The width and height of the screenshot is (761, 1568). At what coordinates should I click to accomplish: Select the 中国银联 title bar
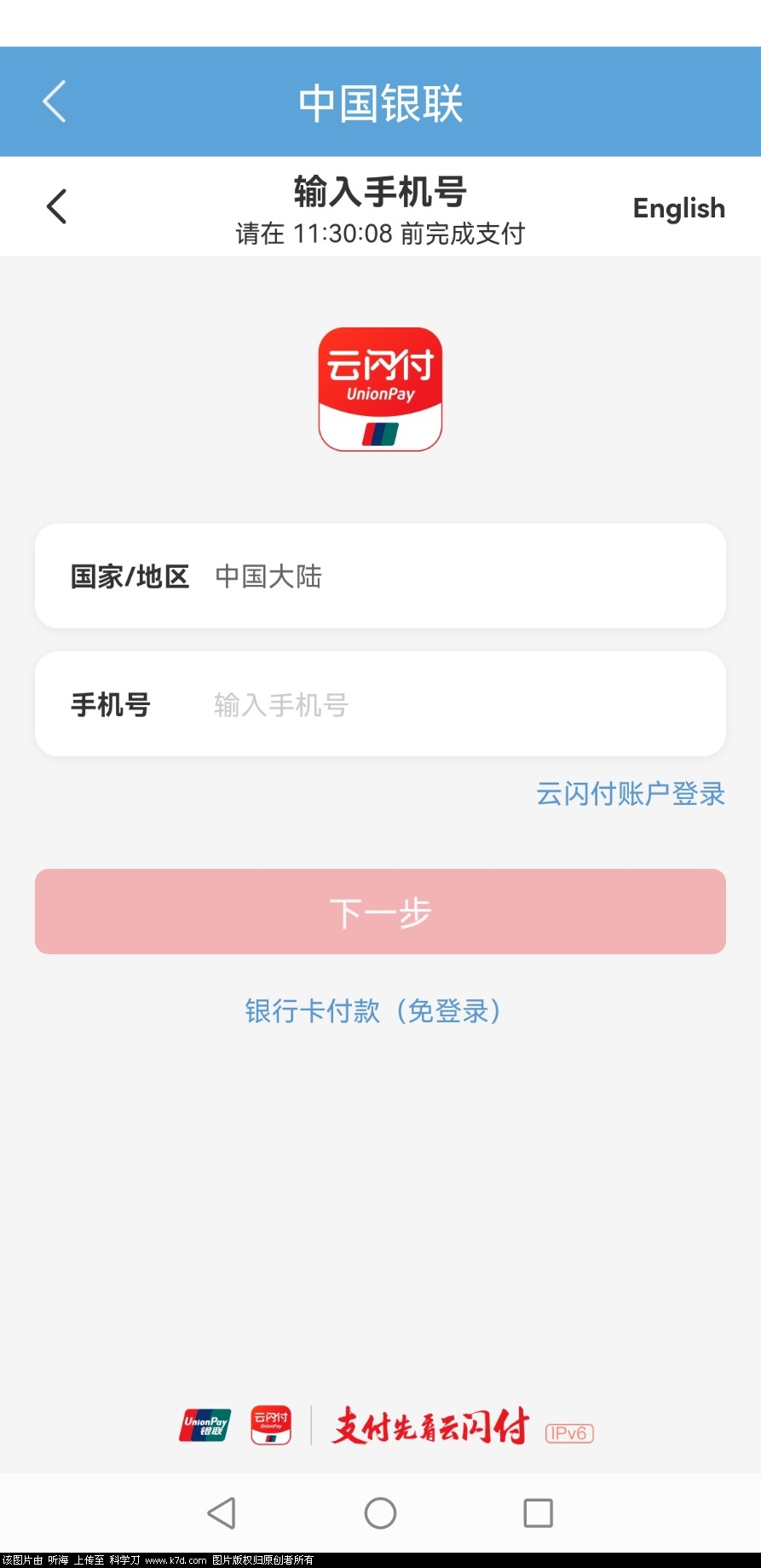(x=380, y=101)
